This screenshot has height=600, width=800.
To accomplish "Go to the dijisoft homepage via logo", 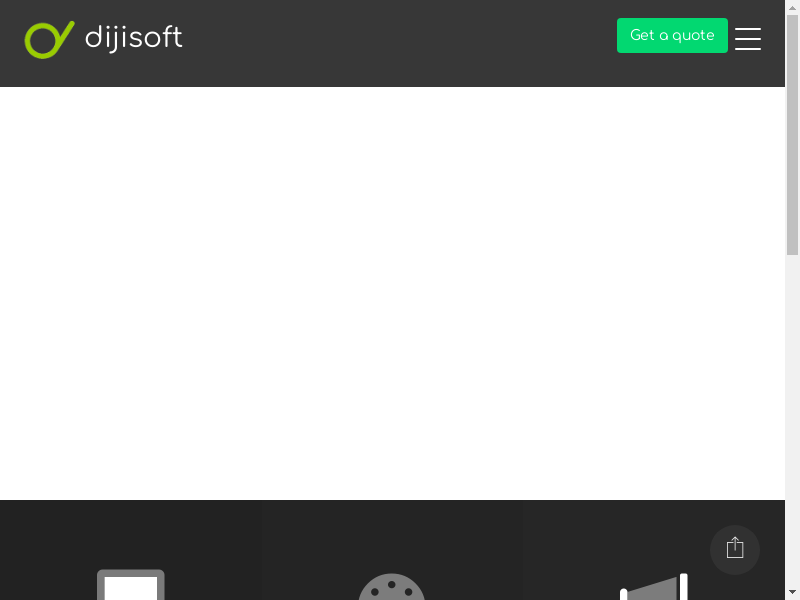I will coord(104,39).
